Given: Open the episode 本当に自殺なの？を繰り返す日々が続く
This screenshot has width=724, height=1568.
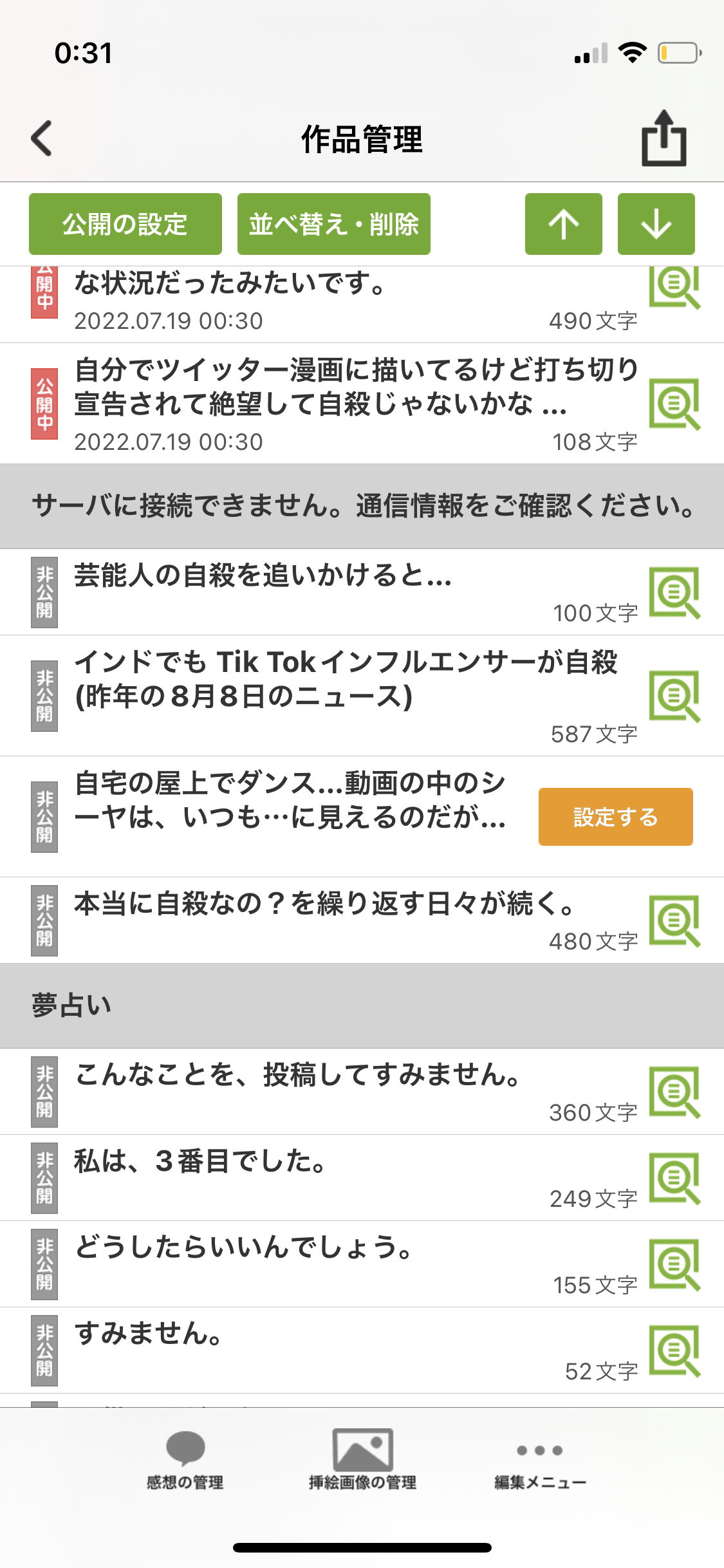Looking at the screenshot, I should pos(325,904).
